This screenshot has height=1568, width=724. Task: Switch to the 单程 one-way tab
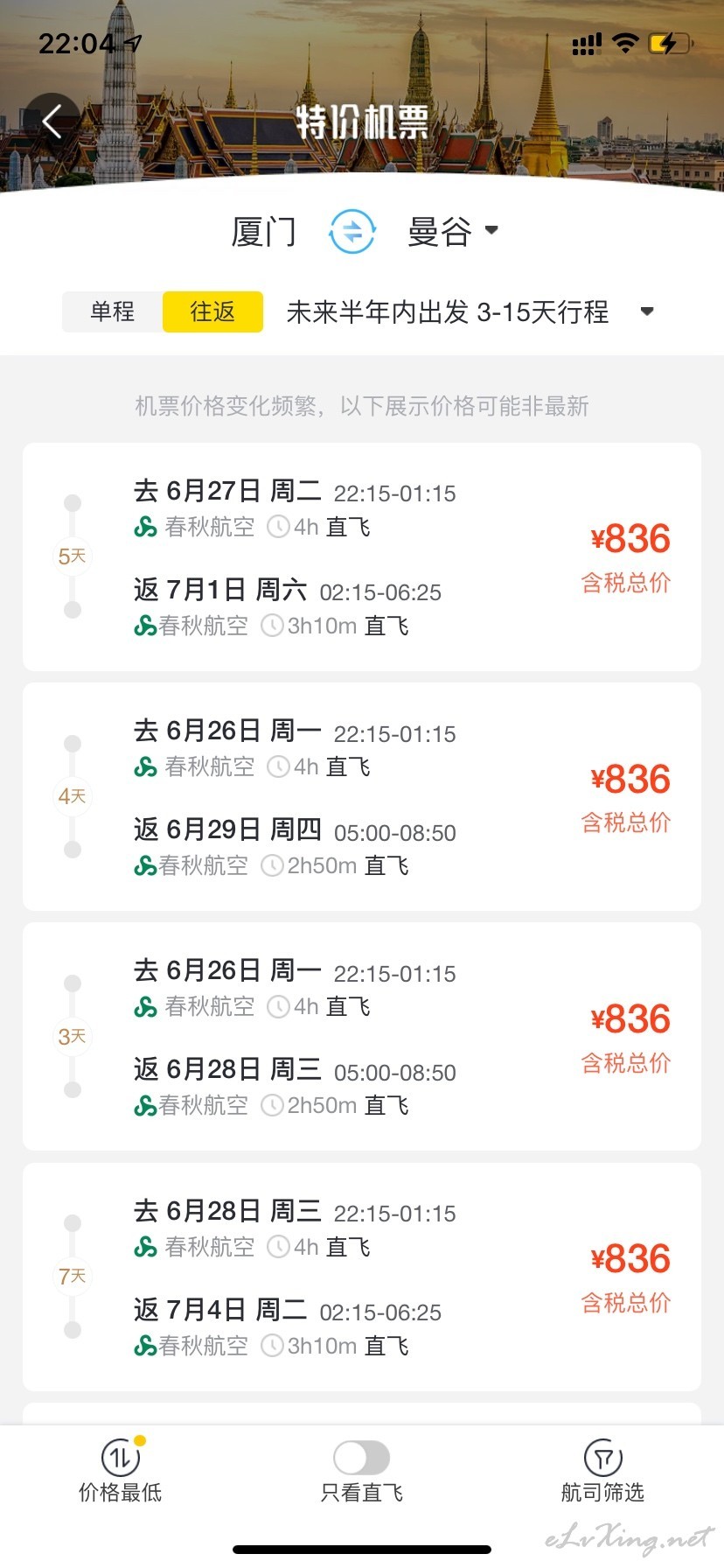pos(113,311)
